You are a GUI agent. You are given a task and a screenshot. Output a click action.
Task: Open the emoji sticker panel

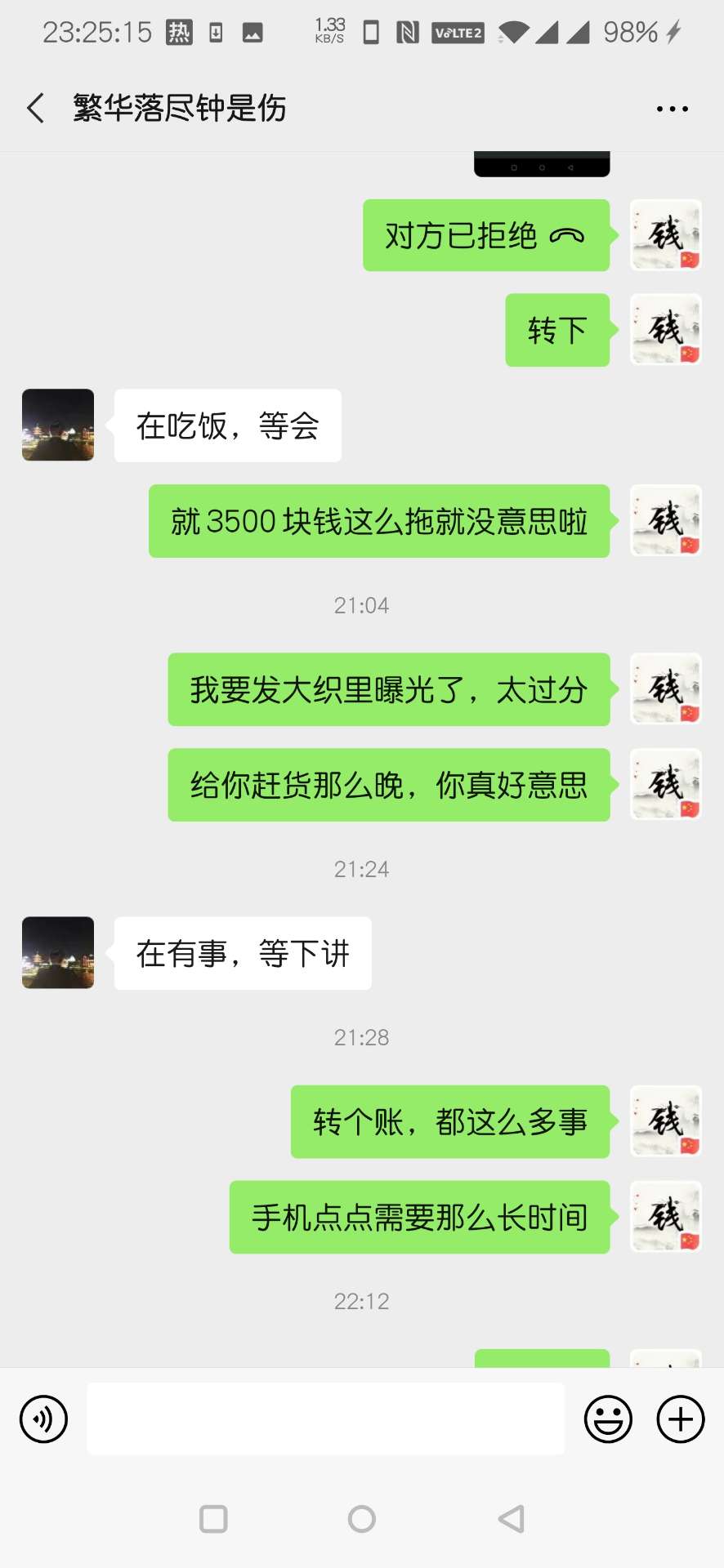click(608, 1419)
